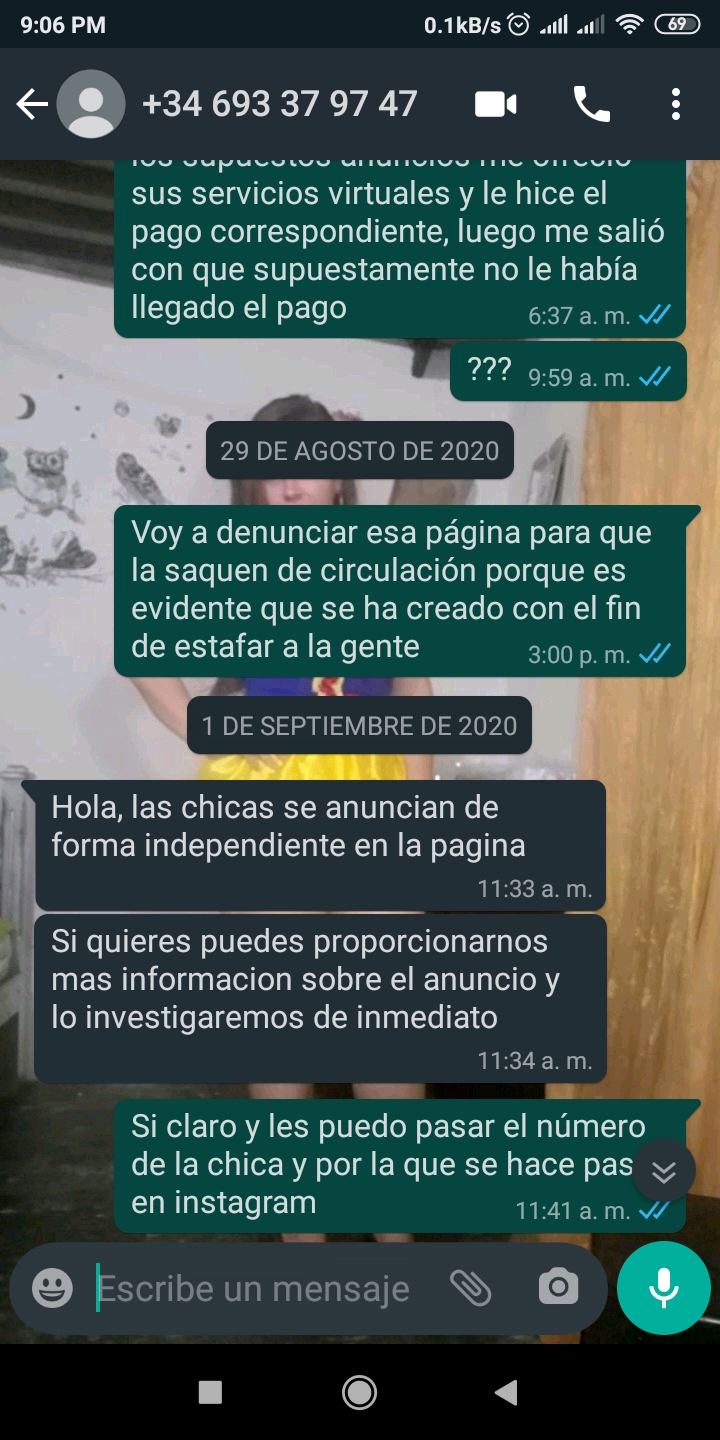Focus the Escribe un mensaje field

click(260, 1288)
